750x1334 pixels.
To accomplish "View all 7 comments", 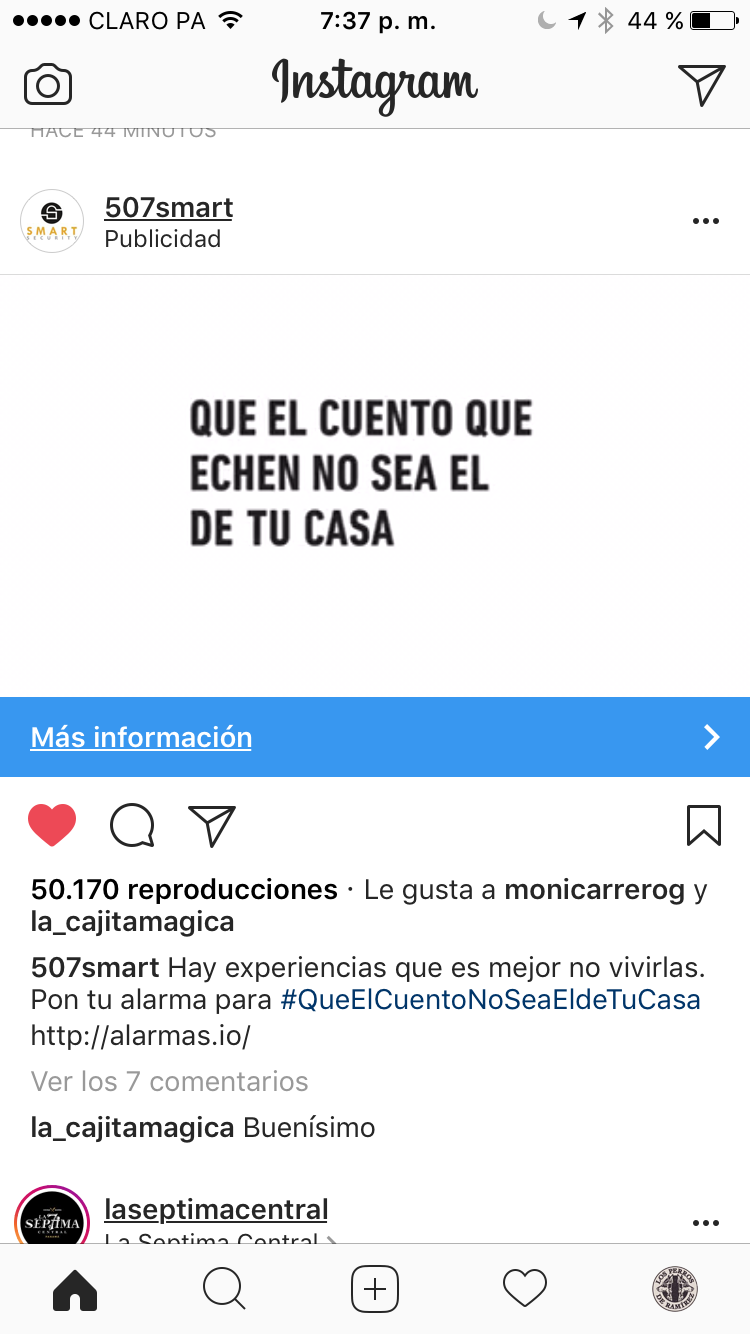I will [x=169, y=1081].
